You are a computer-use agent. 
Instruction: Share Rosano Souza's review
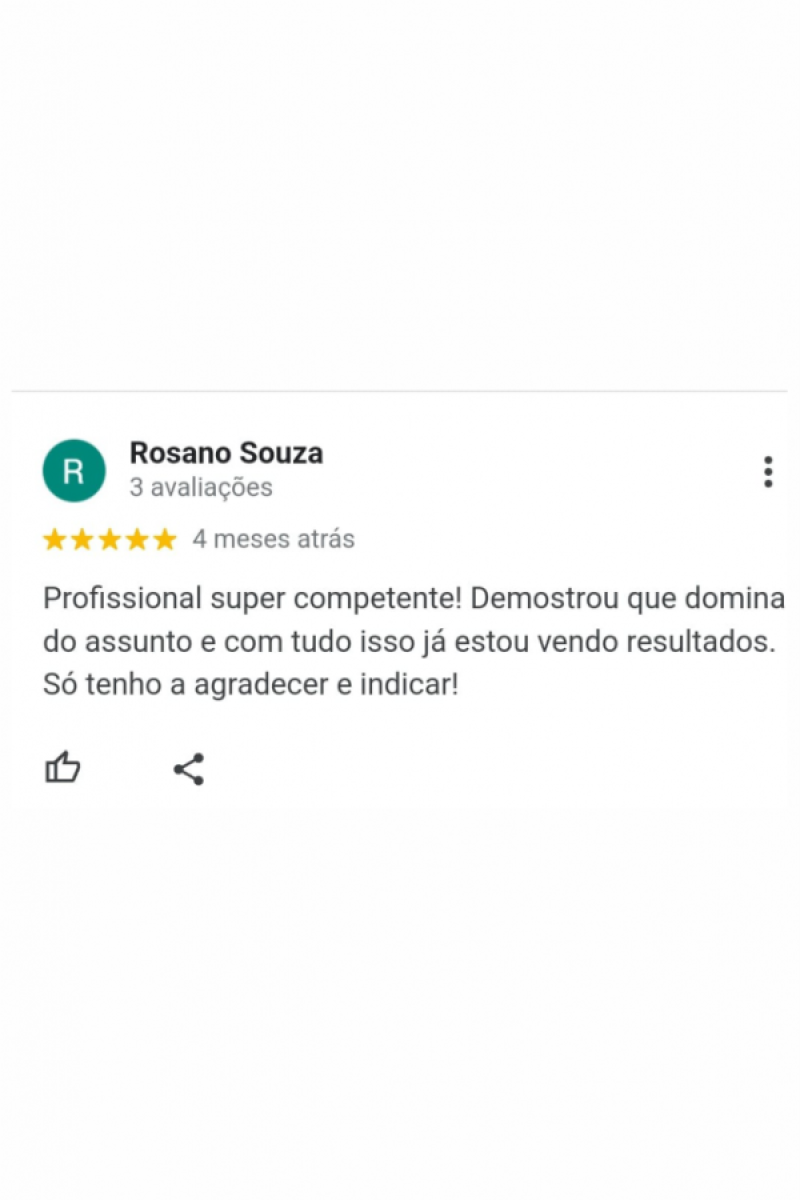(x=188, y=769)
